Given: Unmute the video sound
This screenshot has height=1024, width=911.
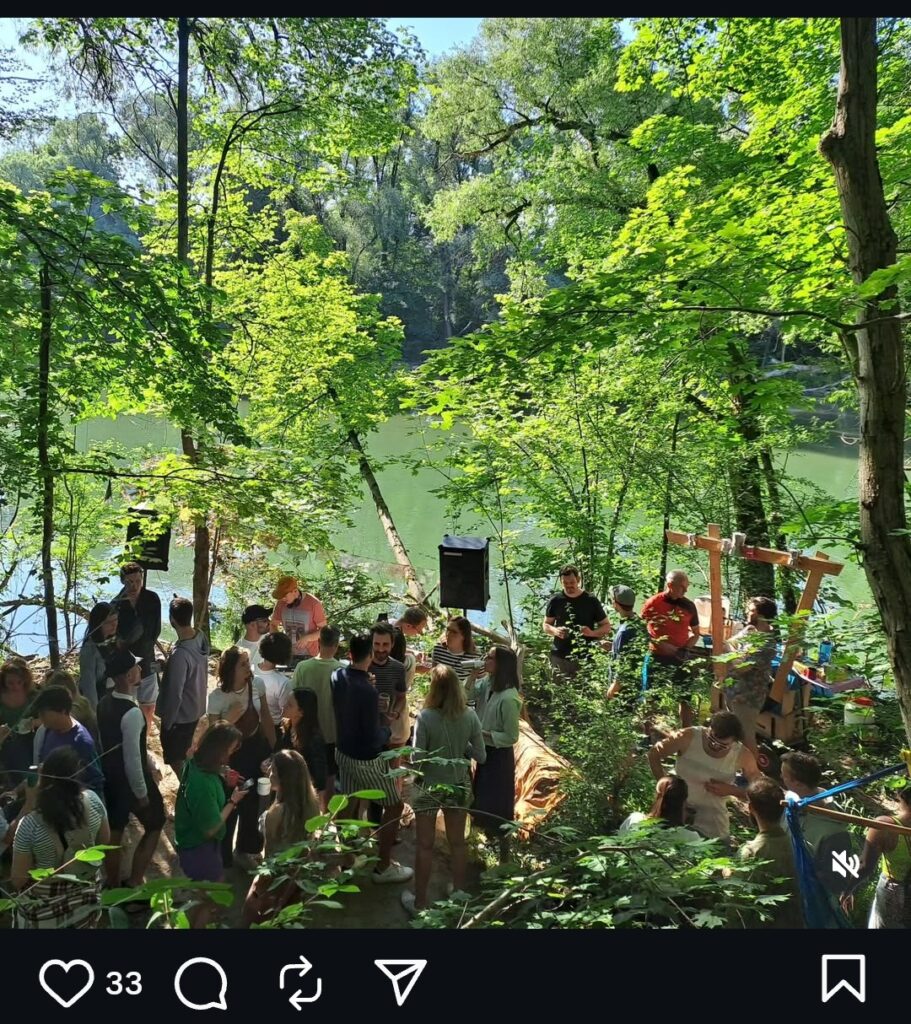Looking at the screenshot, I should click(x=845, y=864).
